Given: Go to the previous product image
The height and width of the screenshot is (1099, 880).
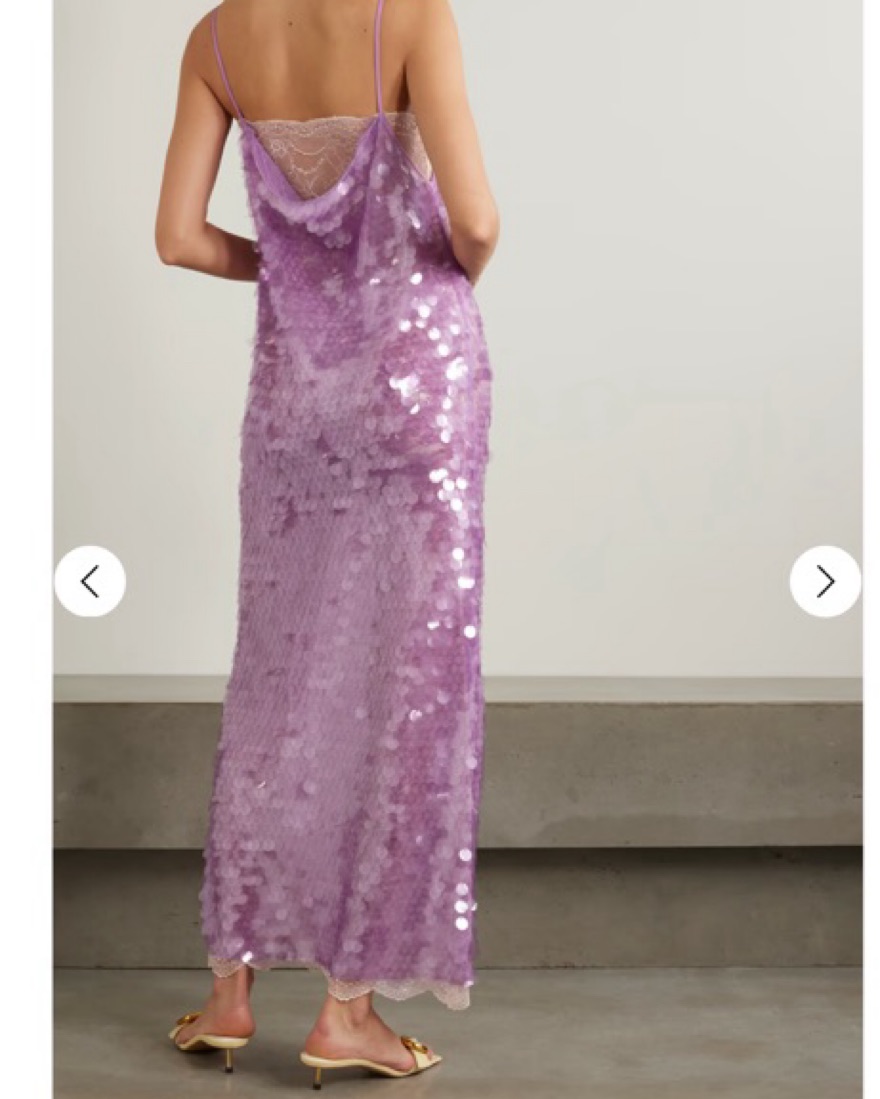Looking at the screenshot, I should [90, 581].
